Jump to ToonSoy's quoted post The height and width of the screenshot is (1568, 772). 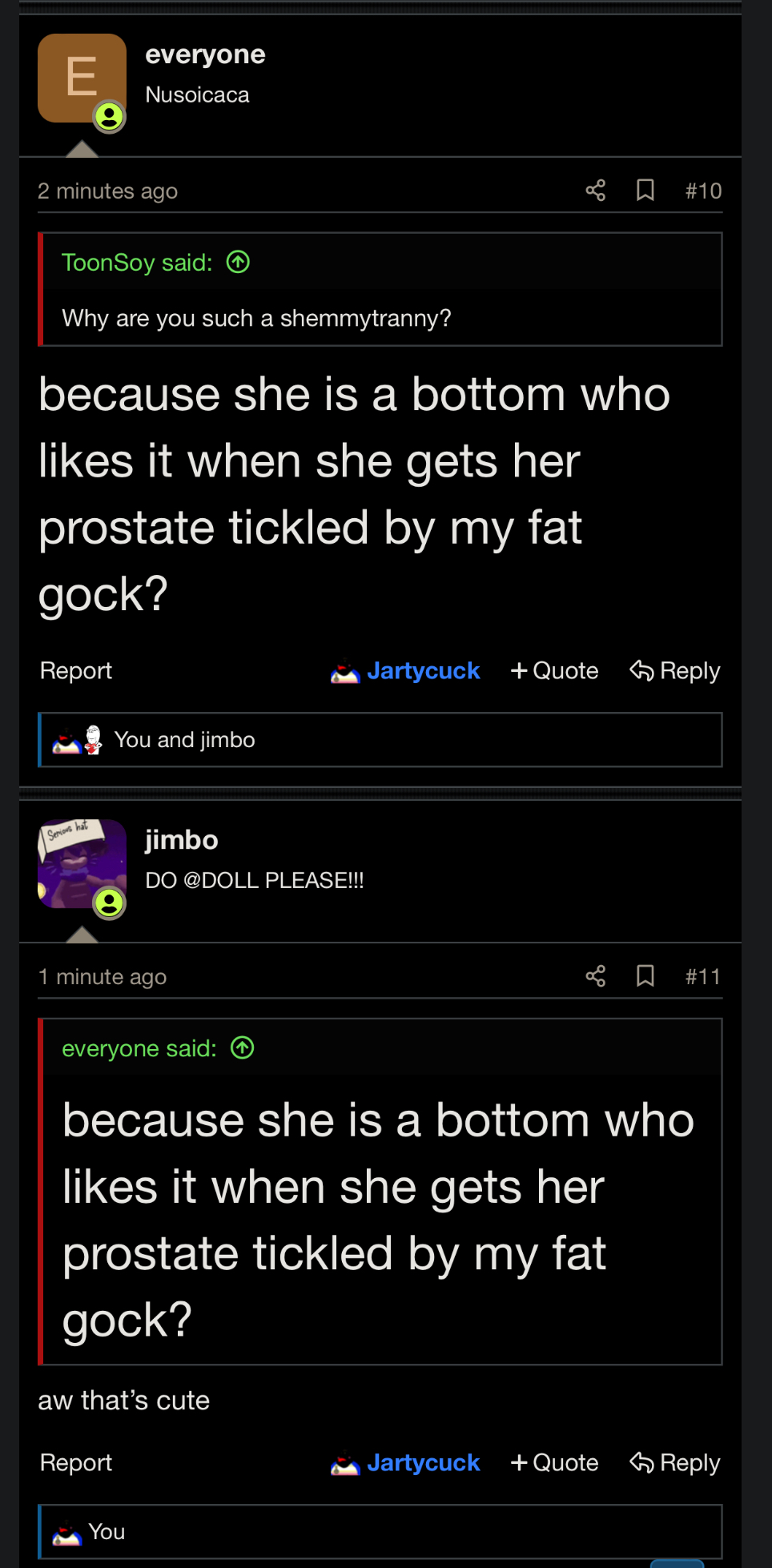click(239, 262)
